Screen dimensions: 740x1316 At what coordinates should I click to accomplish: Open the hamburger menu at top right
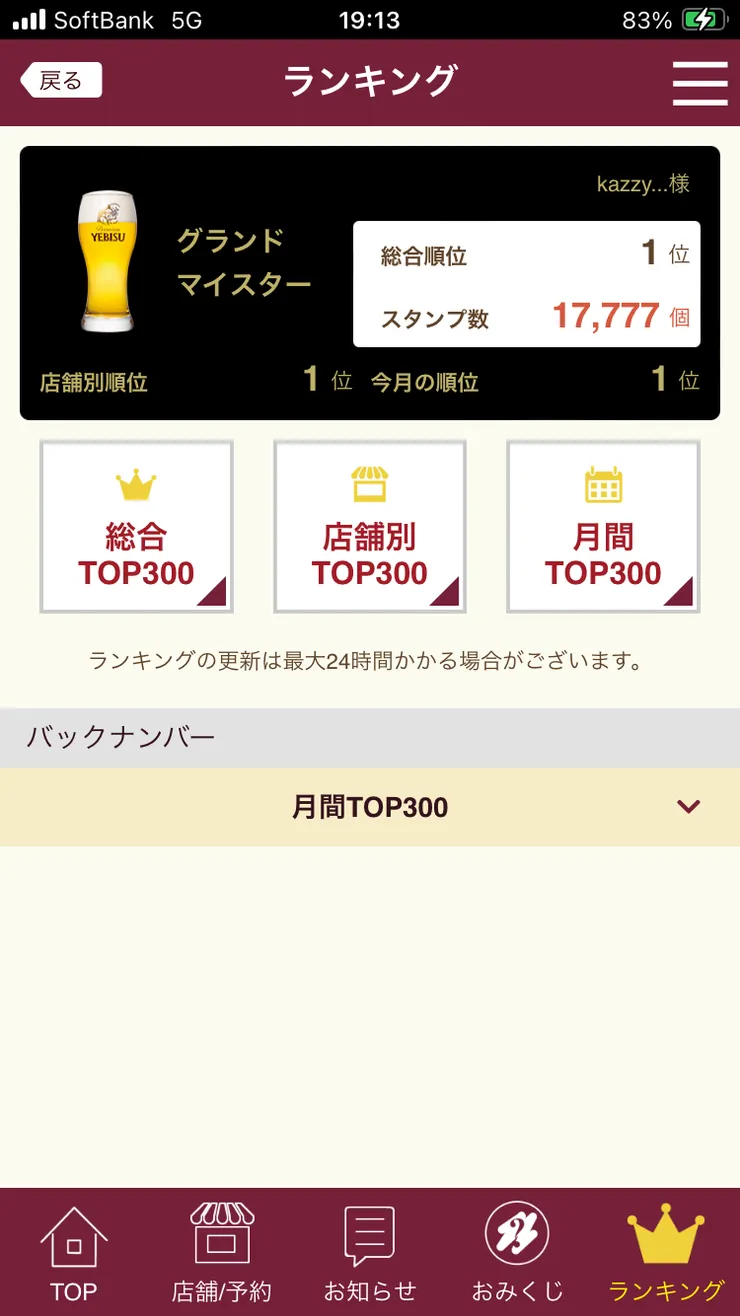click(700, 84)
